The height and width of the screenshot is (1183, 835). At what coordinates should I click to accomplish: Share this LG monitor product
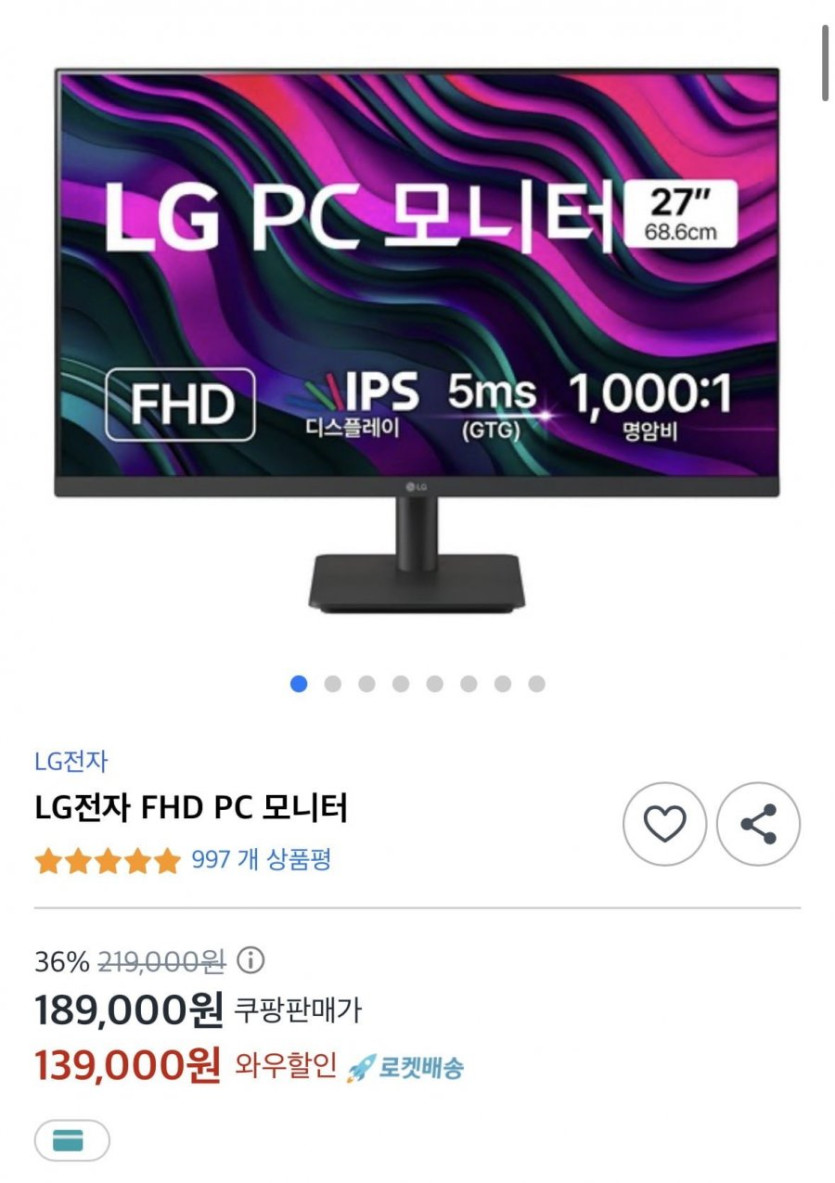(758, 824)
